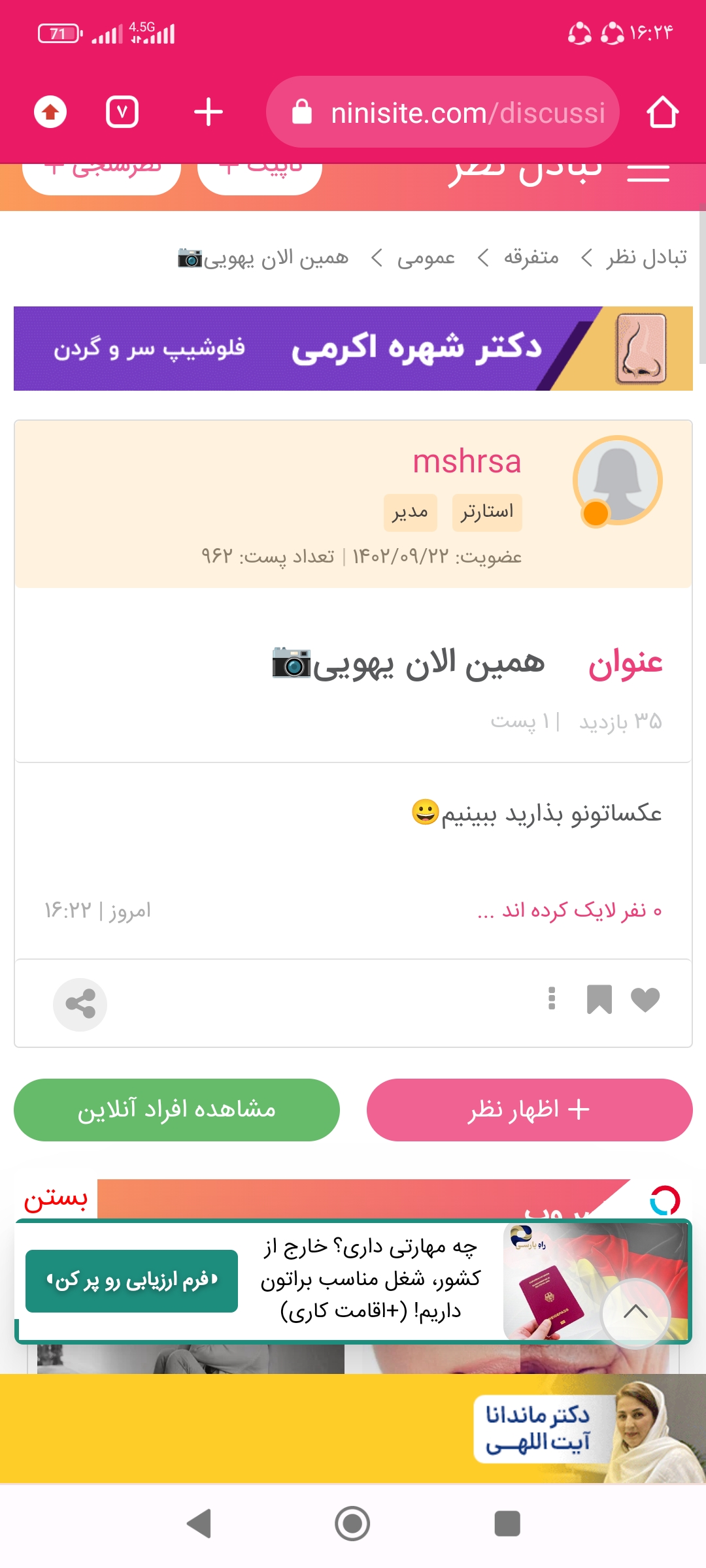Open the متفرقه breadcrumb link

(x=531, y=258)
